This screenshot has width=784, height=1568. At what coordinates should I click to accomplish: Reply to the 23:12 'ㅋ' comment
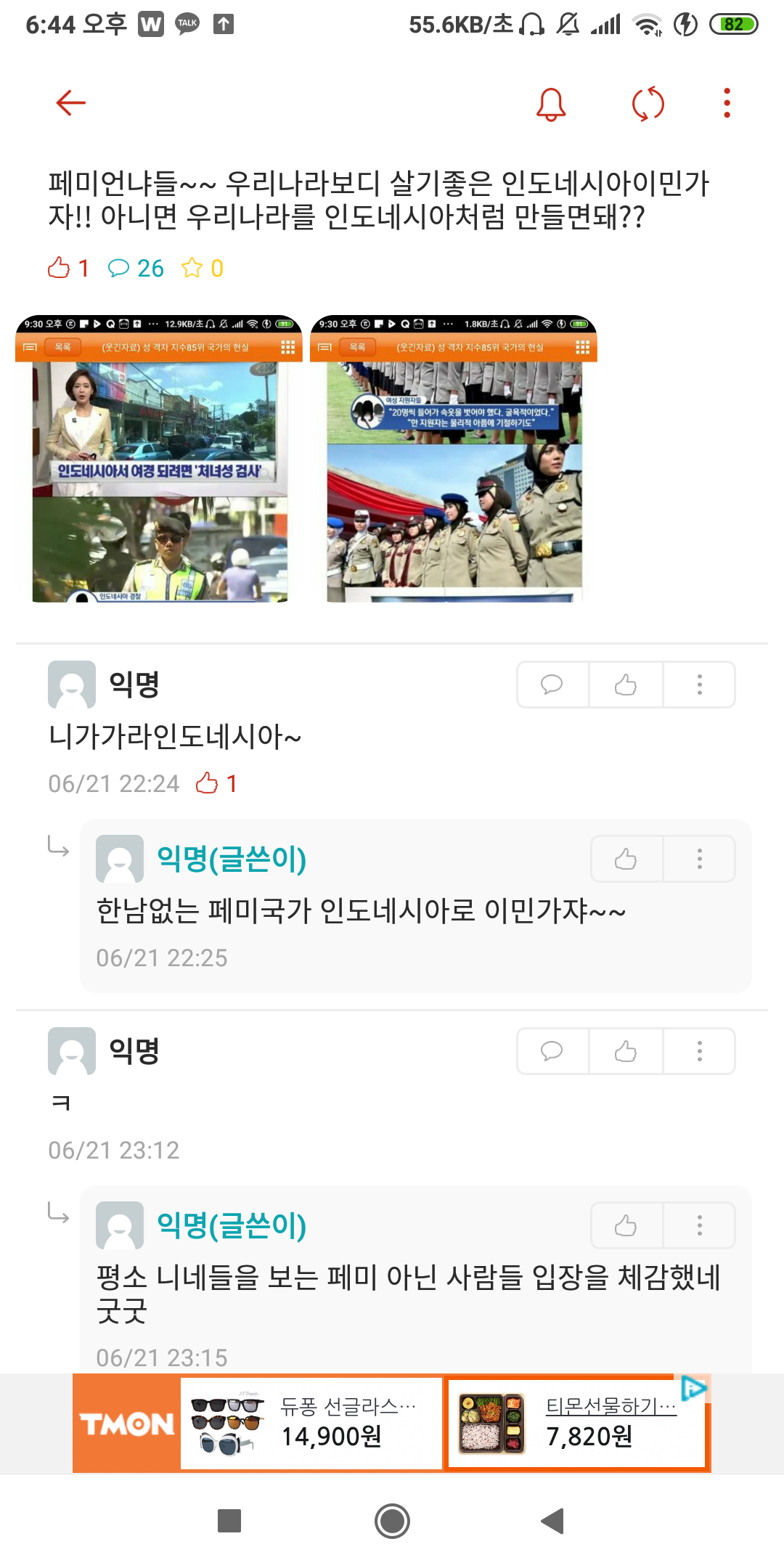(x=552, y=1051)
